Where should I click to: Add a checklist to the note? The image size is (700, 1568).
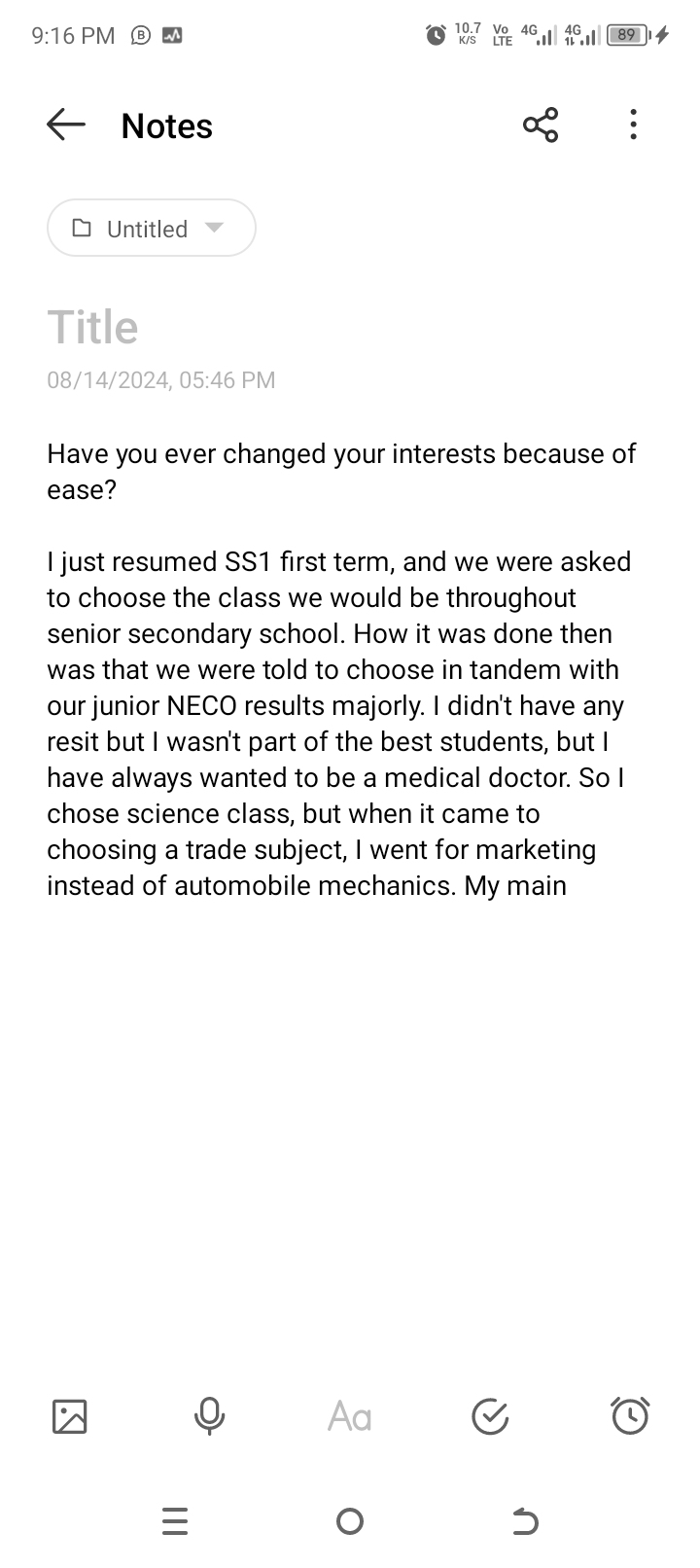point(490,1416)
